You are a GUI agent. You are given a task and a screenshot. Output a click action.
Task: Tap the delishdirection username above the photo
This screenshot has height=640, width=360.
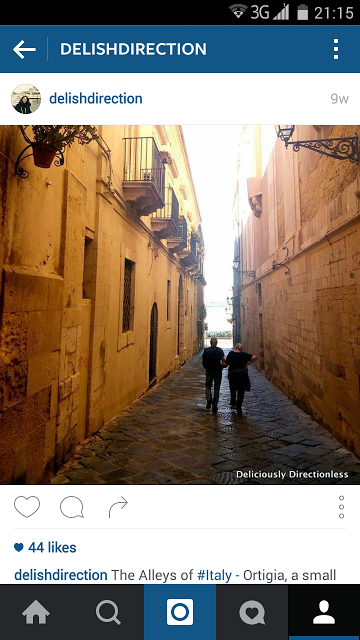[96, 99]
